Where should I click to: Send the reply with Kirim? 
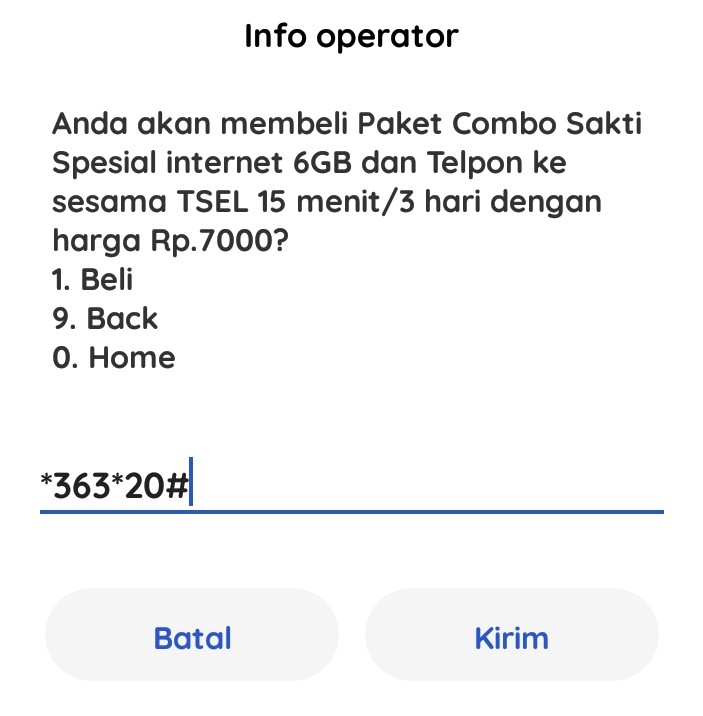click(512, 636)
